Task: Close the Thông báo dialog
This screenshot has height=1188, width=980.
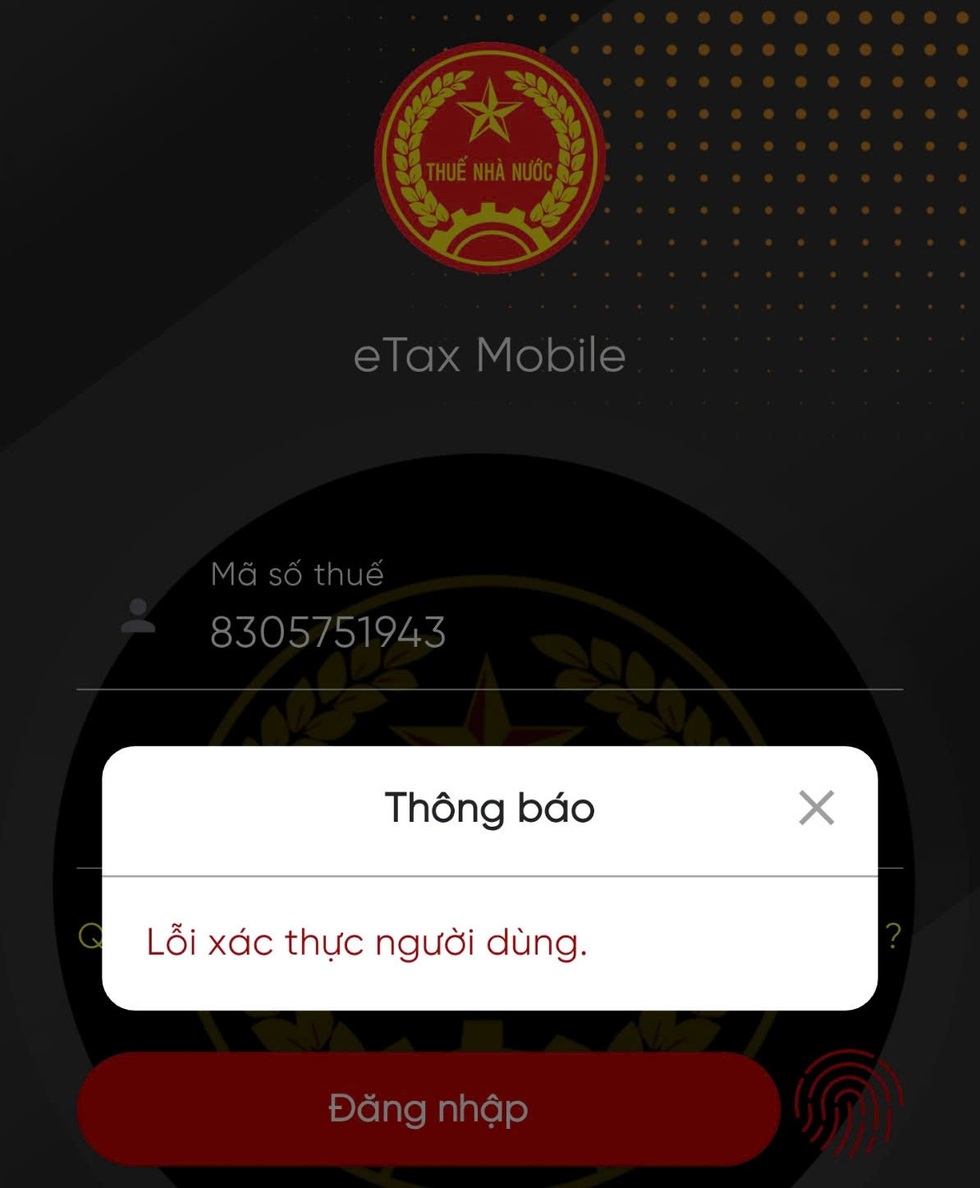Action: [816, 808]
